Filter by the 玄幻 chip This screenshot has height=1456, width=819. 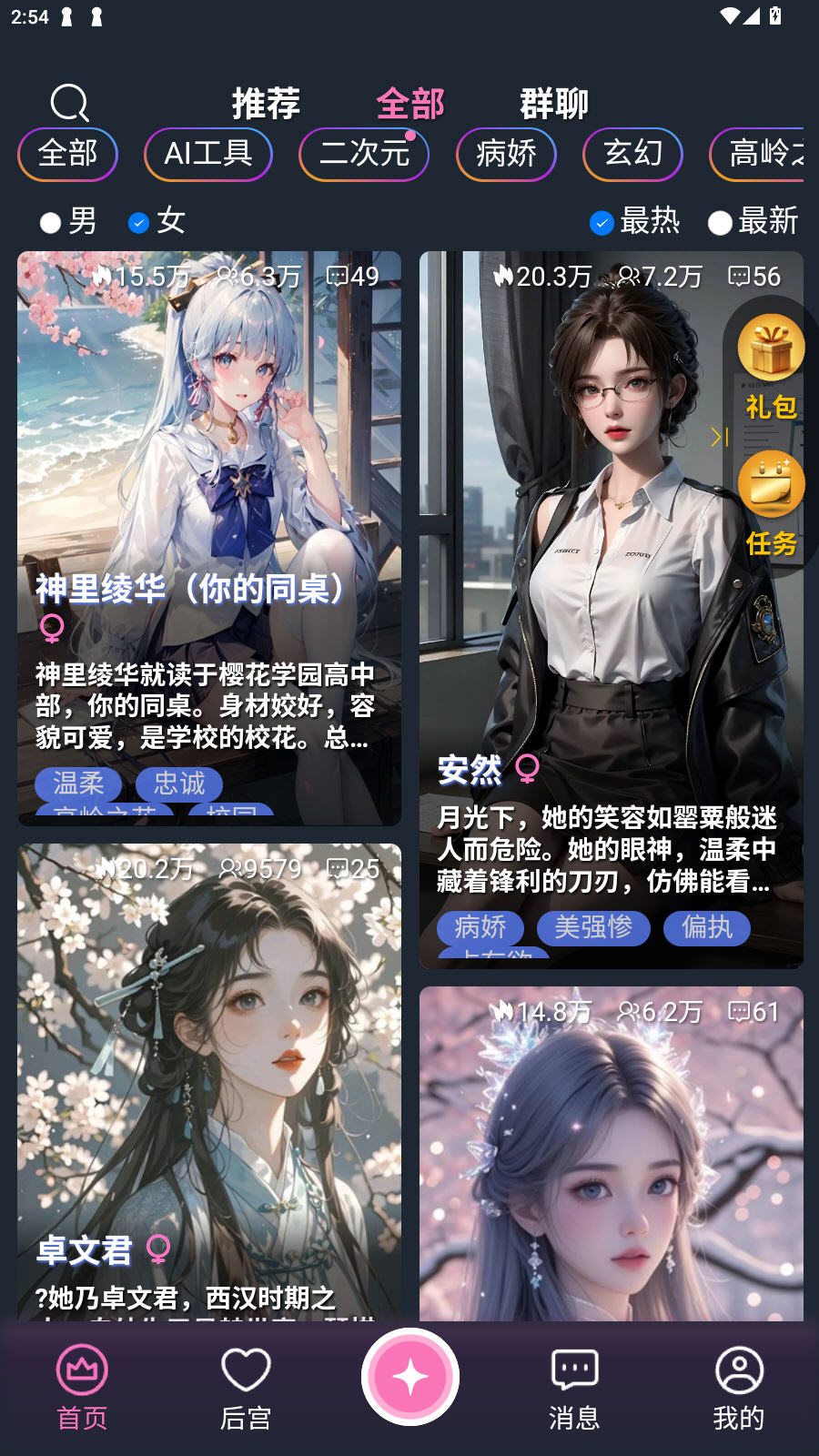tap(632, 154)
